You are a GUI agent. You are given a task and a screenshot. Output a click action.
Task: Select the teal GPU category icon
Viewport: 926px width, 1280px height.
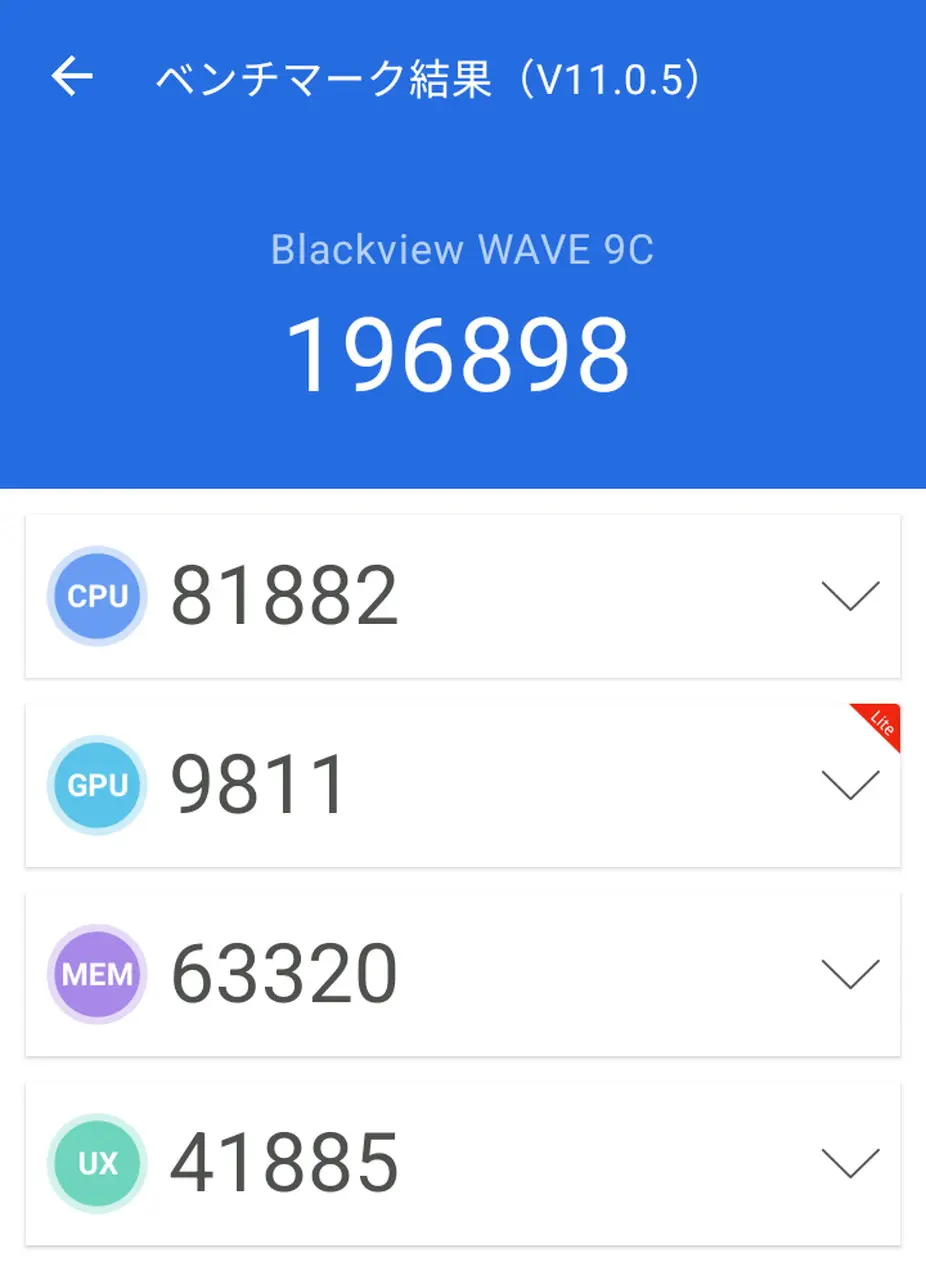click(96, 785)
